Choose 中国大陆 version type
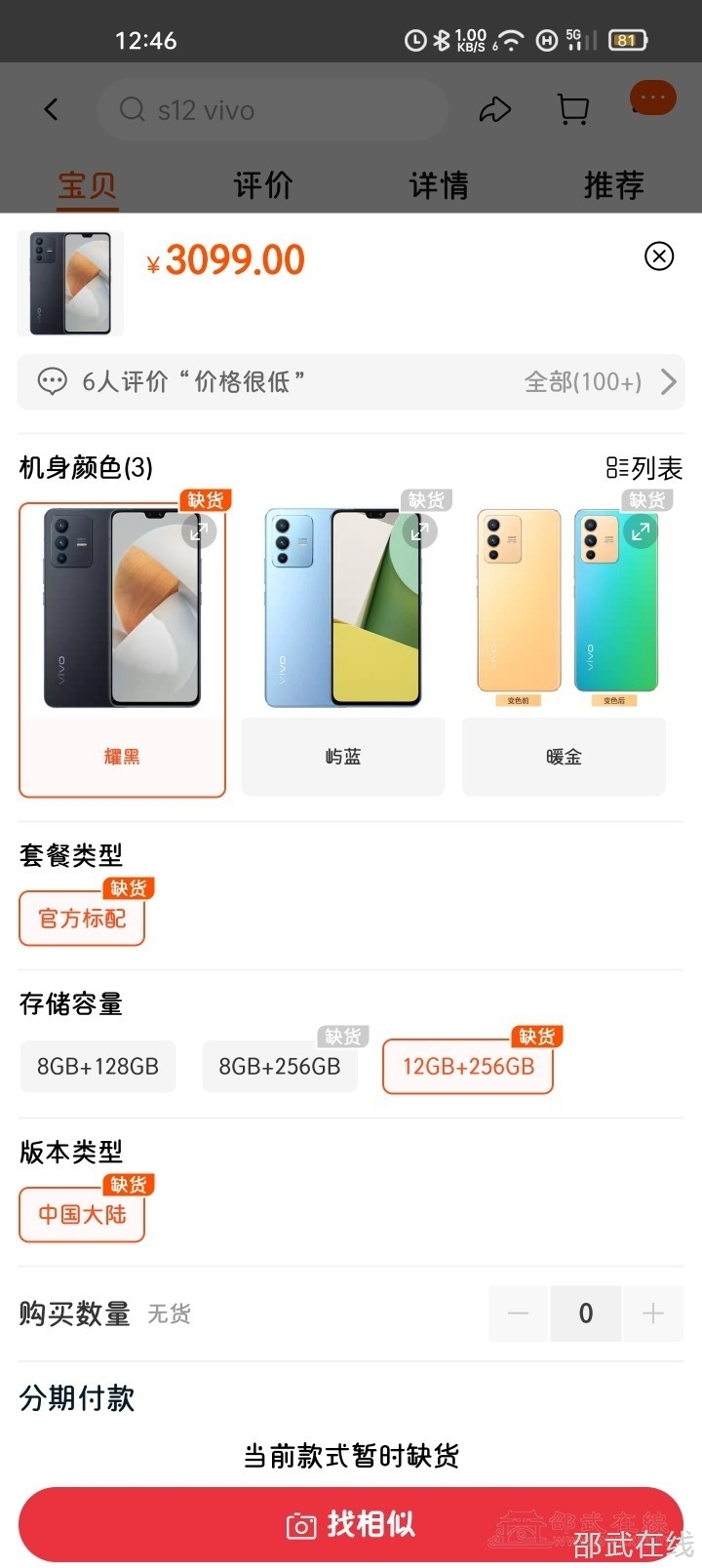Screen dimensions: 702x1568 82,1215
